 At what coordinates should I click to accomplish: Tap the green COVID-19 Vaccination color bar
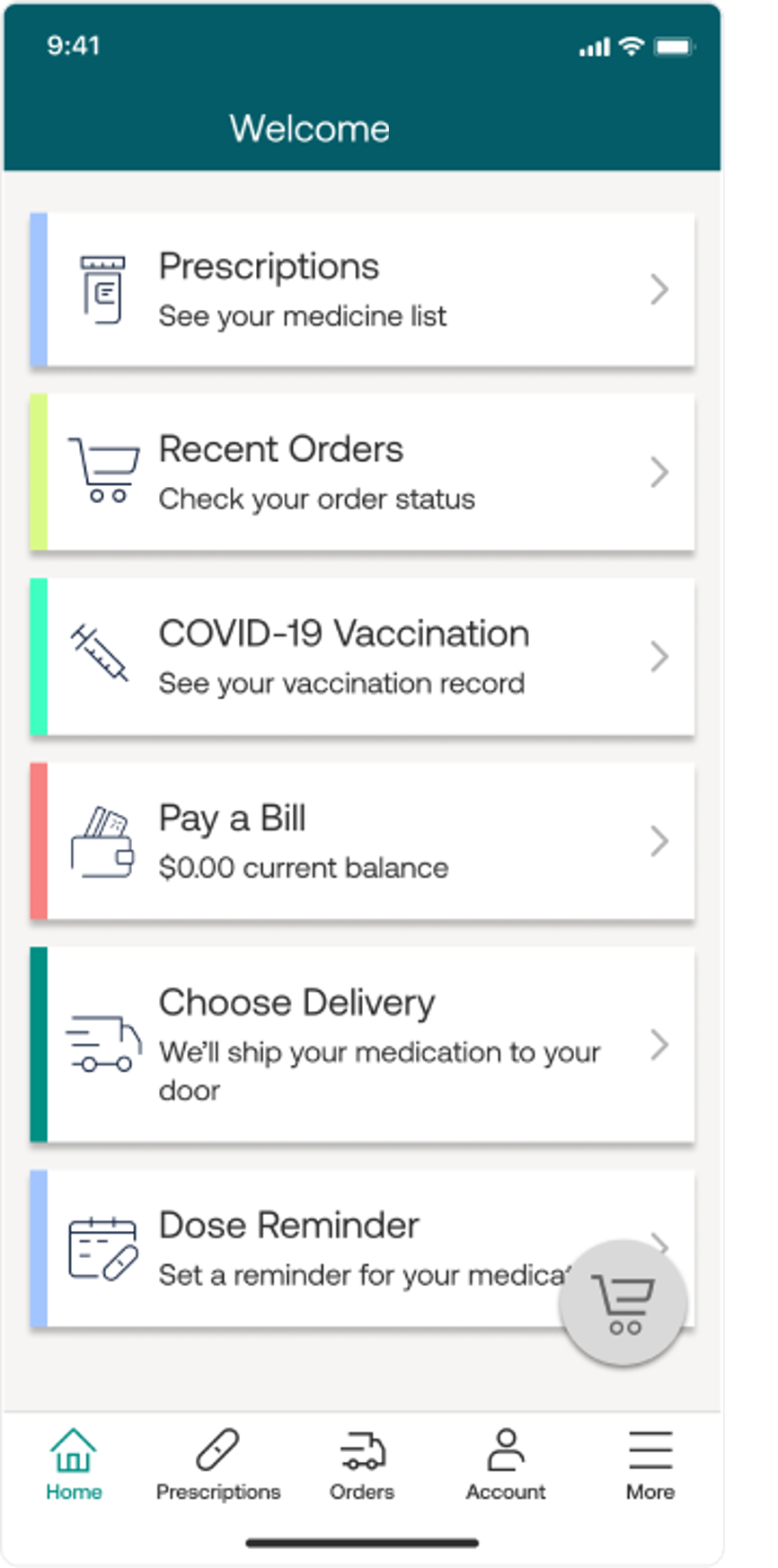(37, 656)
